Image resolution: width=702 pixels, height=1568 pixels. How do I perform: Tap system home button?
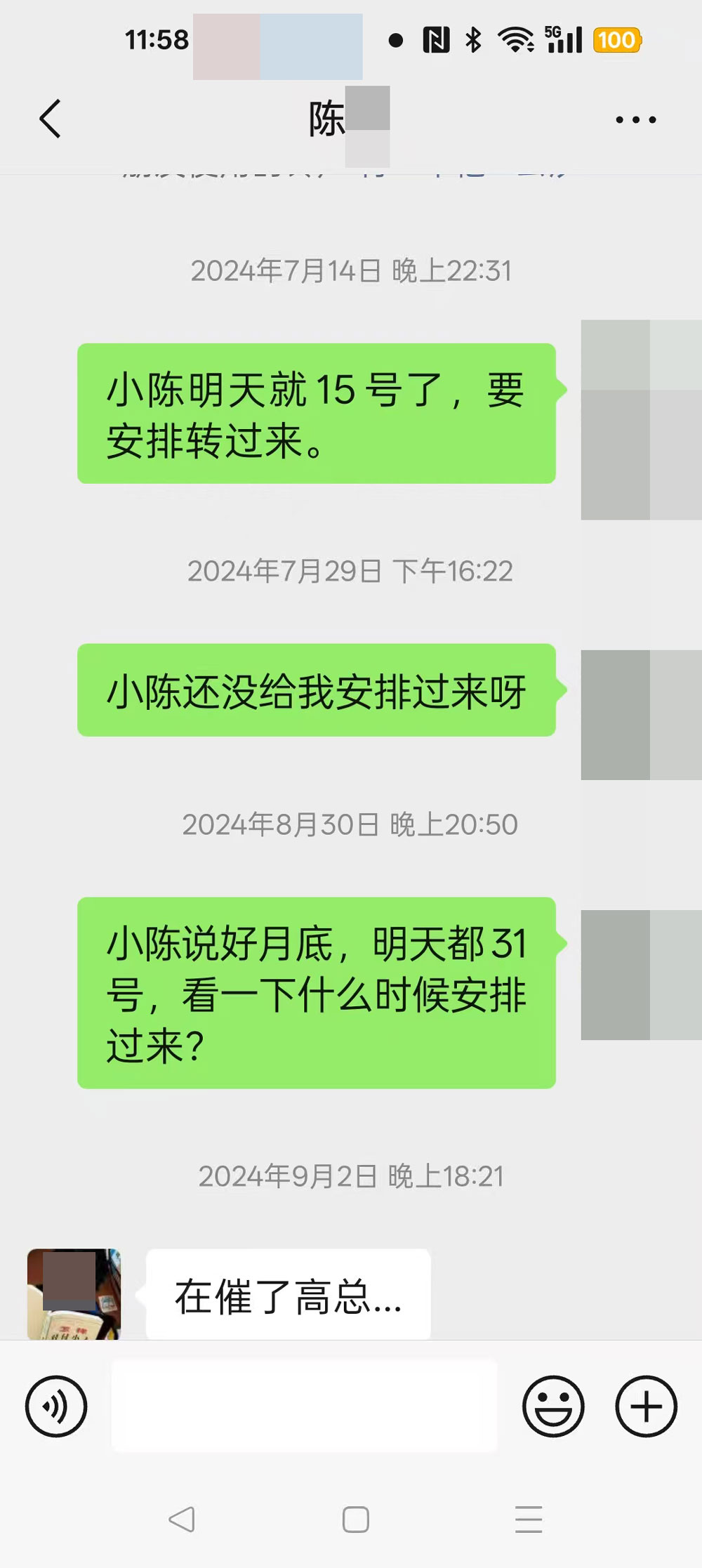click(x=355, y=1520)
